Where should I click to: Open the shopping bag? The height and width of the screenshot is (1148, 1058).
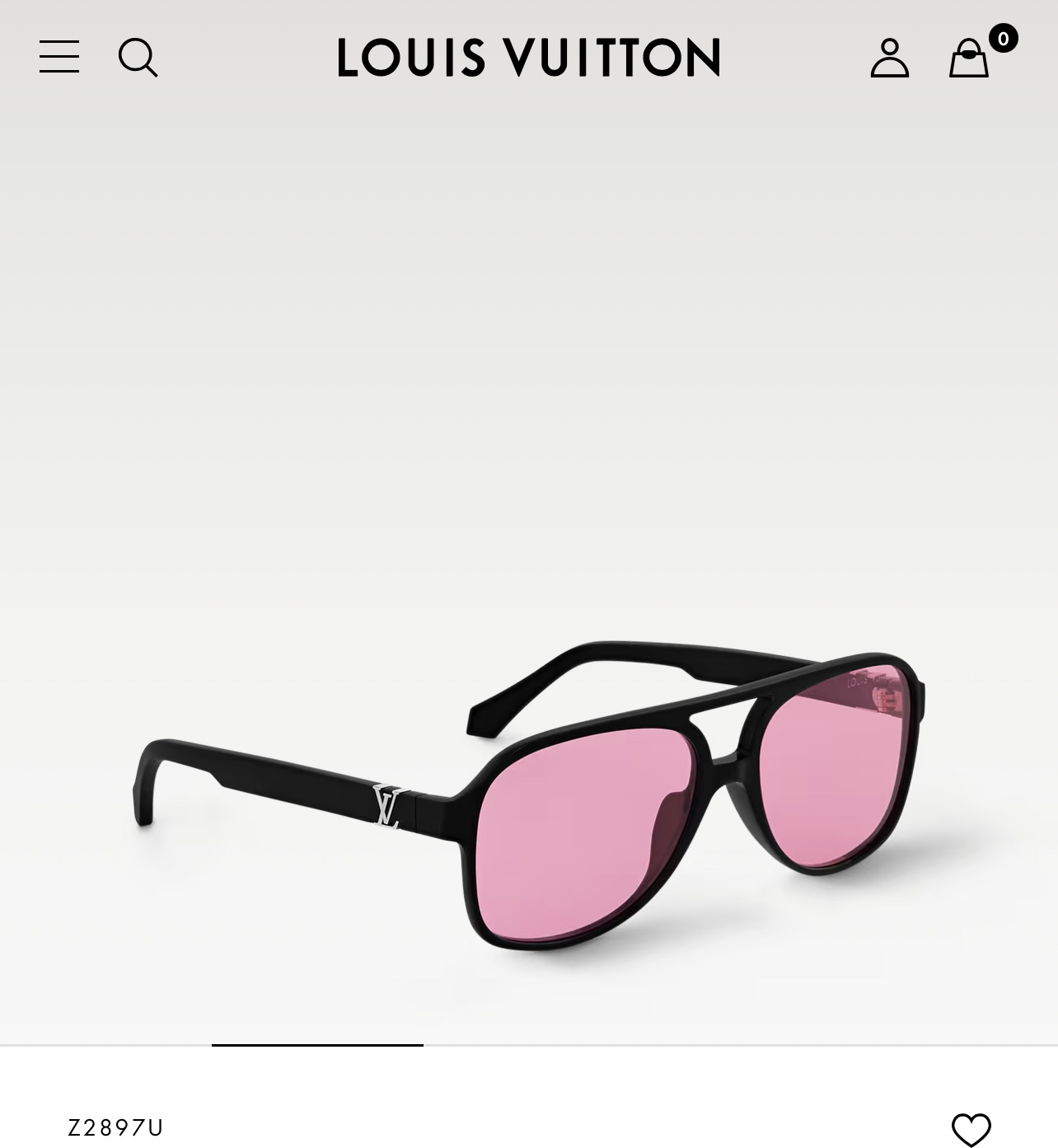(x=969, y=59)
